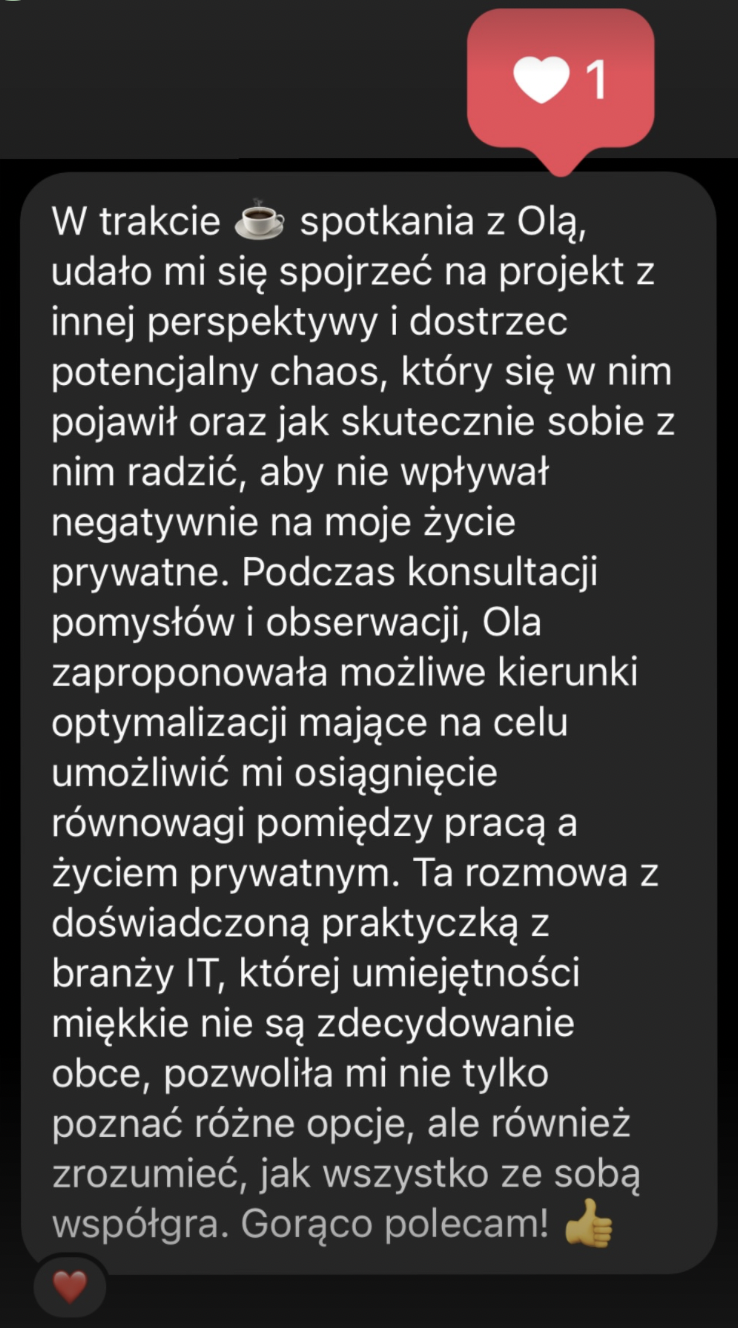The height and width of the screenshot is (1328, 738).
Task: Open the heart reaction under the message
Action: coord(70,1286)
